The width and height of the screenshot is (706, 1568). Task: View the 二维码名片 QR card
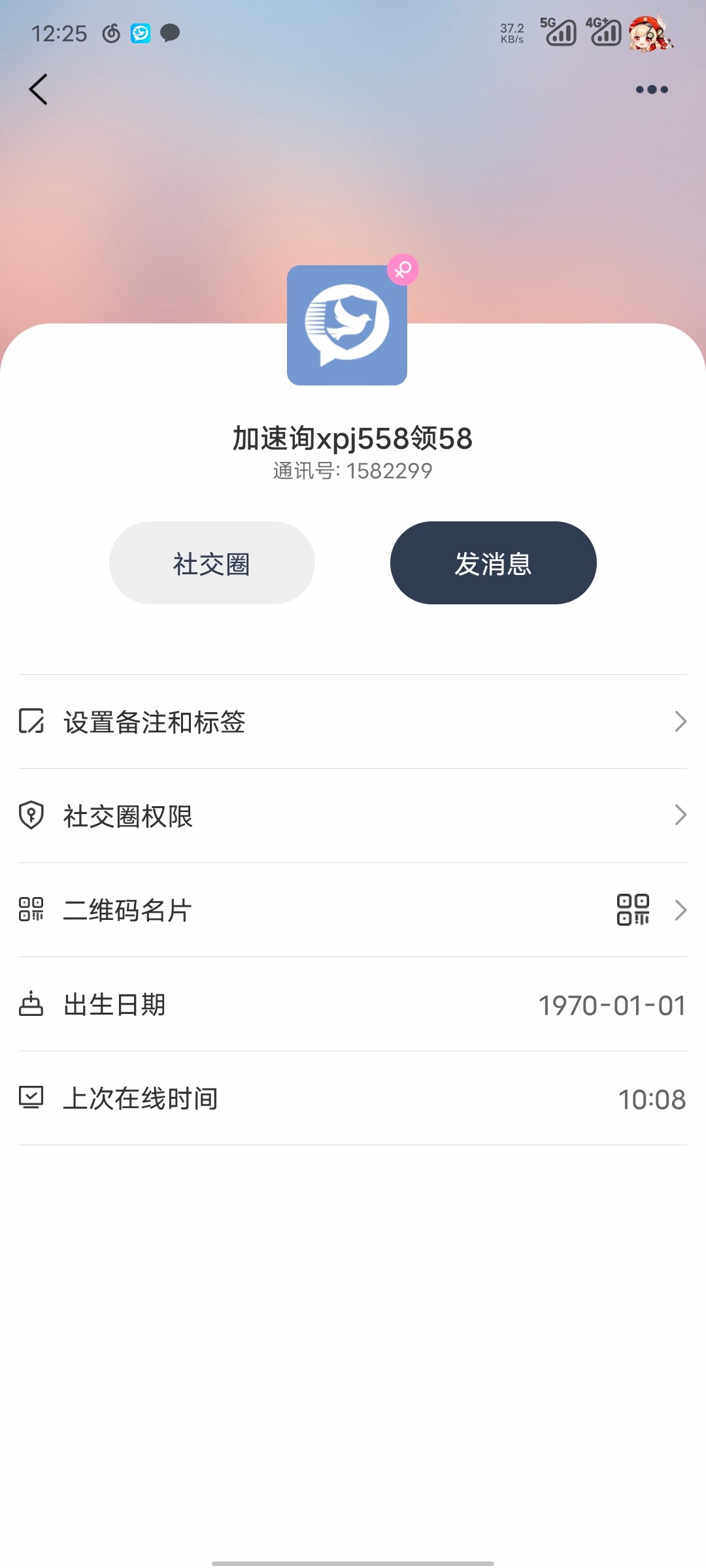coord(353,910)
